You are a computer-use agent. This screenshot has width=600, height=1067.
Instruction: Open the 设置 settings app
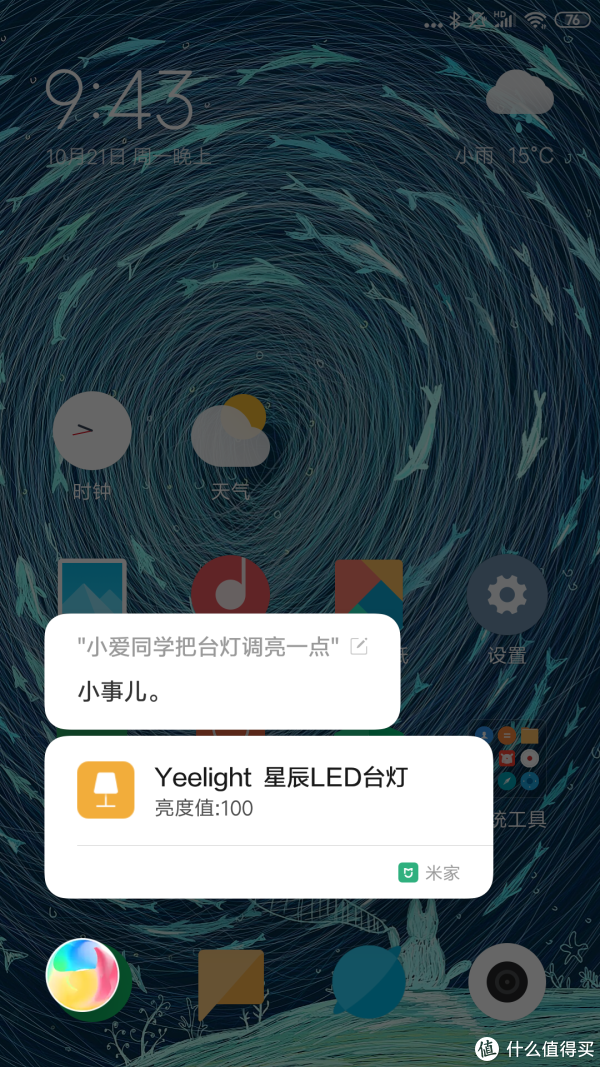[506, 596]
